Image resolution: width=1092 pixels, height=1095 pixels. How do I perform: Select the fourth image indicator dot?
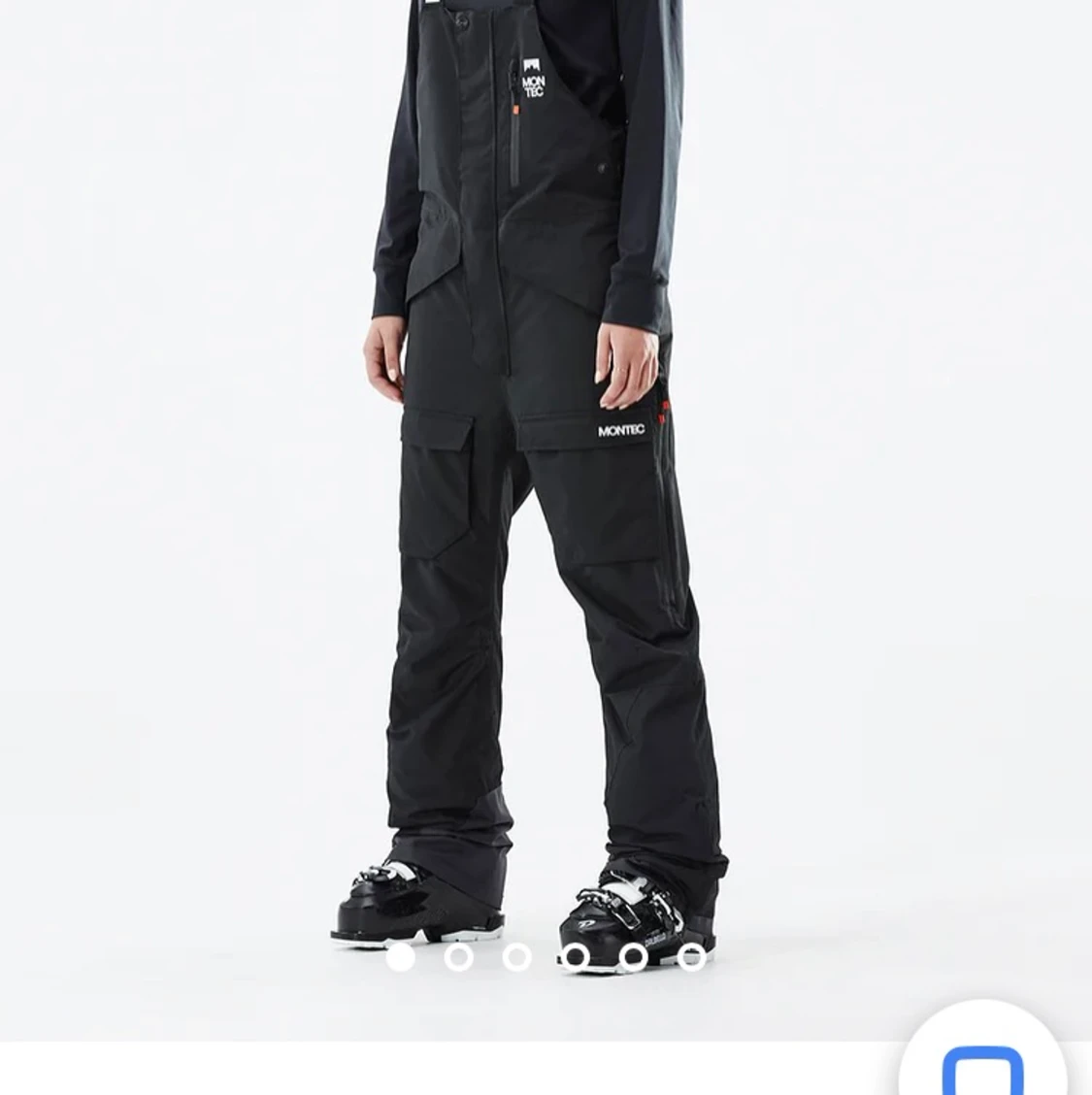point(576,958)
